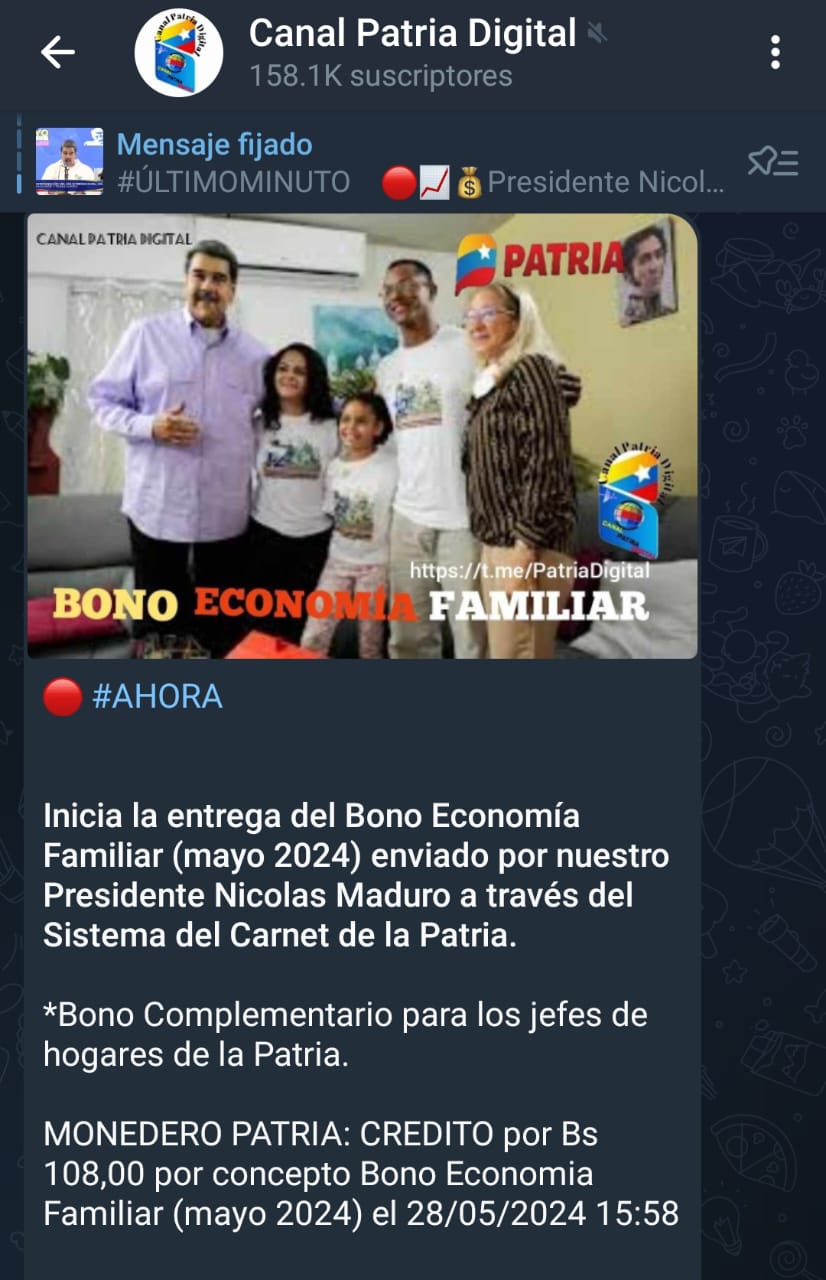Open the pinned messages list icon
The image size is (826, 1280).
773,162
